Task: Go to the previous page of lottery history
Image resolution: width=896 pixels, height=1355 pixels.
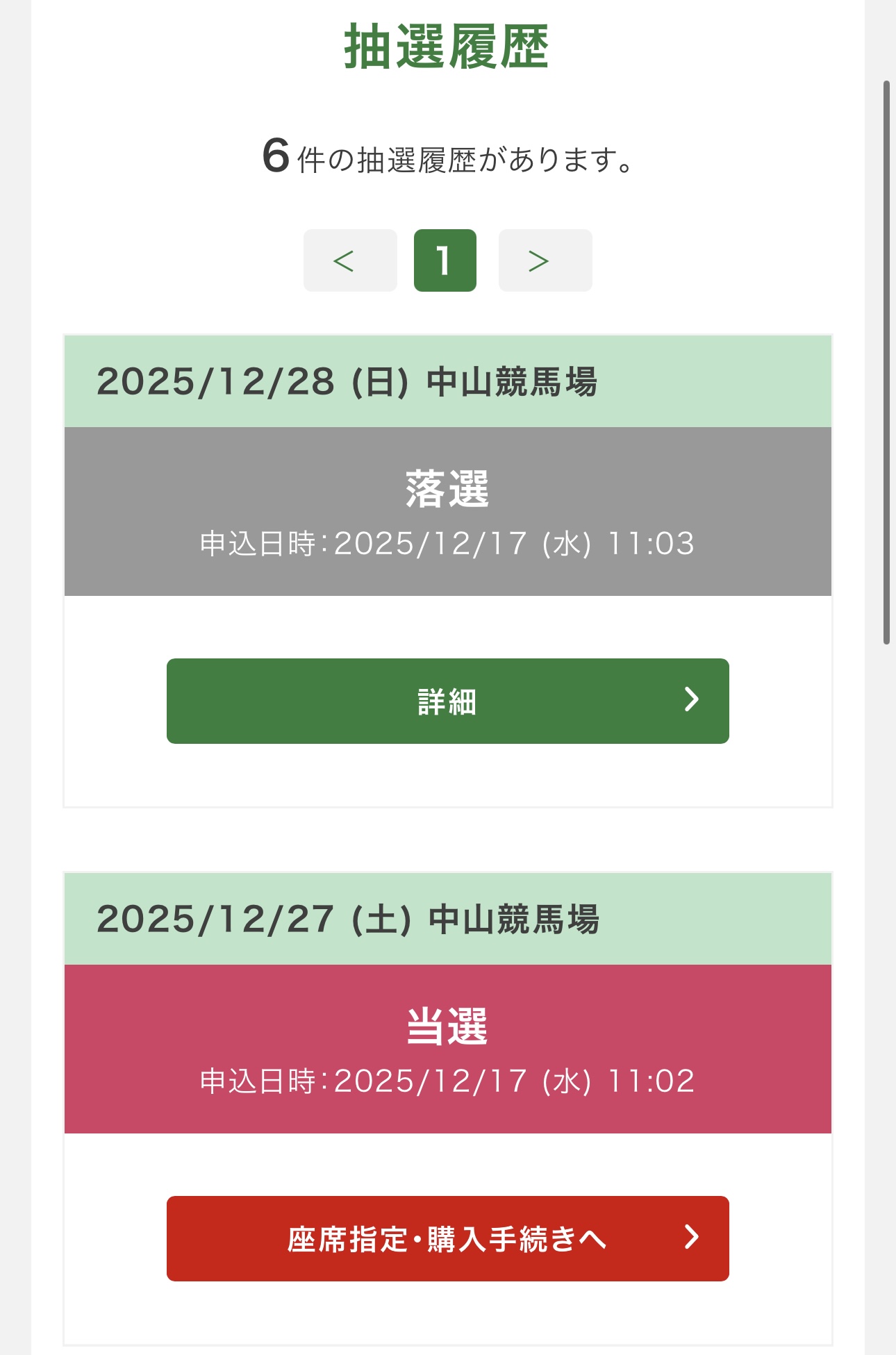Action: [x=350, y=260]
